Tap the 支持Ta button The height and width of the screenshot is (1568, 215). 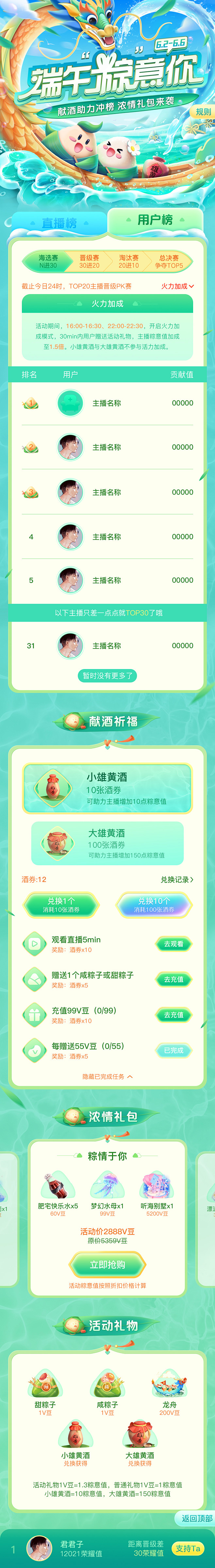pyautogui.click(x=188, y=1548)
